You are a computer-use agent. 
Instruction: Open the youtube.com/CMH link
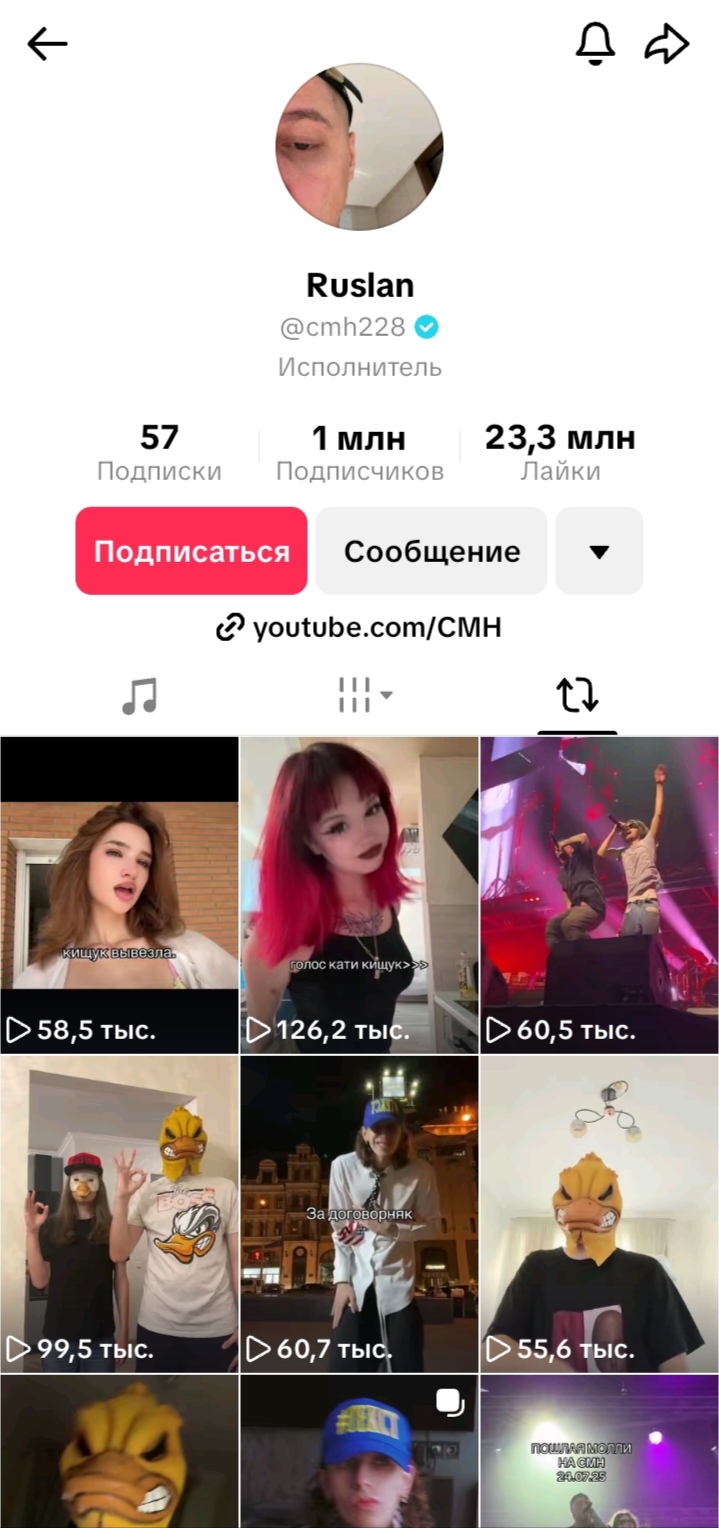tap(359, 627)
